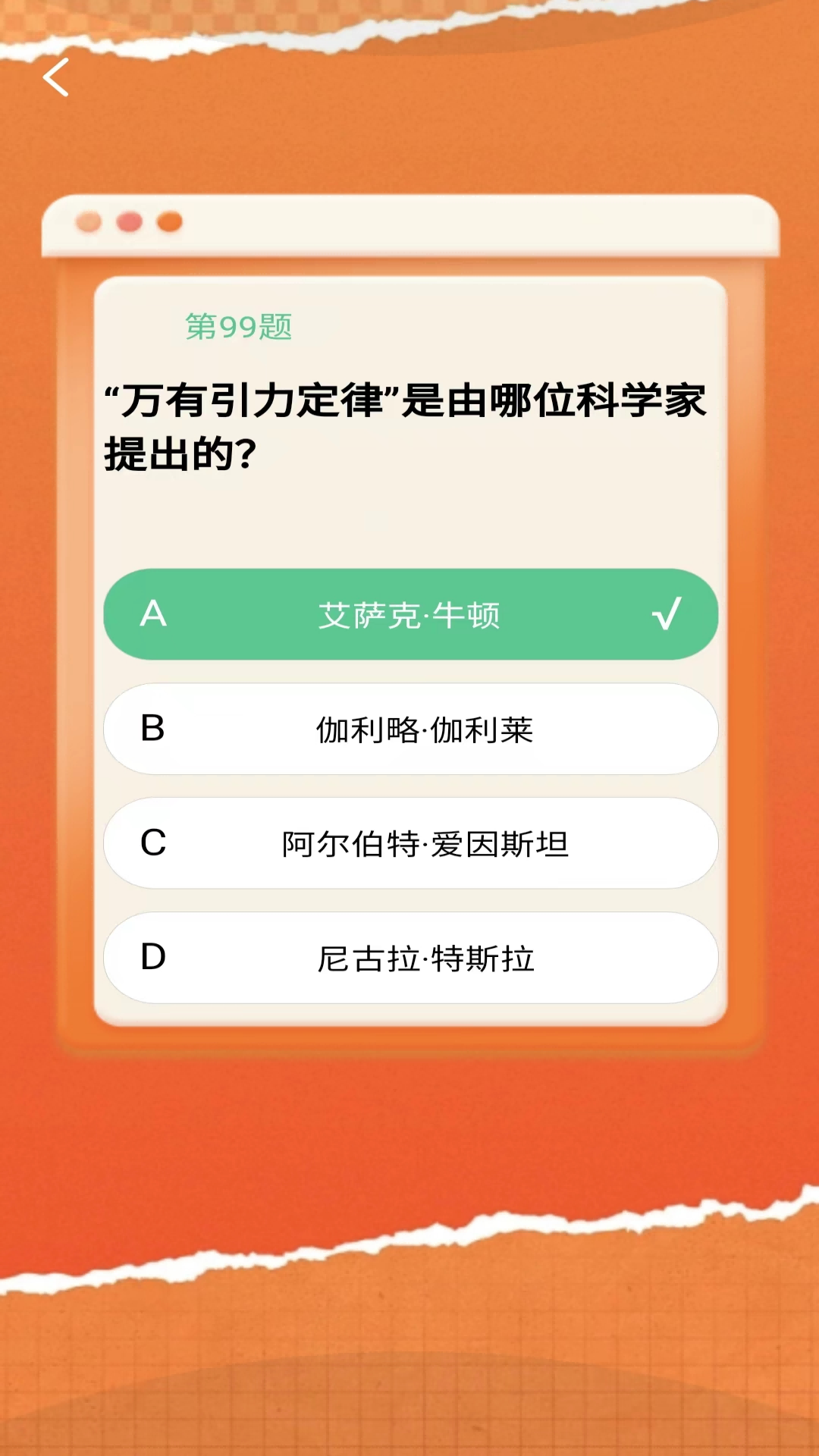The image size is (819, 1456).
Task: Pick answer C 阿尔伯特·爱因斯坦
Action: coord(410,843)
